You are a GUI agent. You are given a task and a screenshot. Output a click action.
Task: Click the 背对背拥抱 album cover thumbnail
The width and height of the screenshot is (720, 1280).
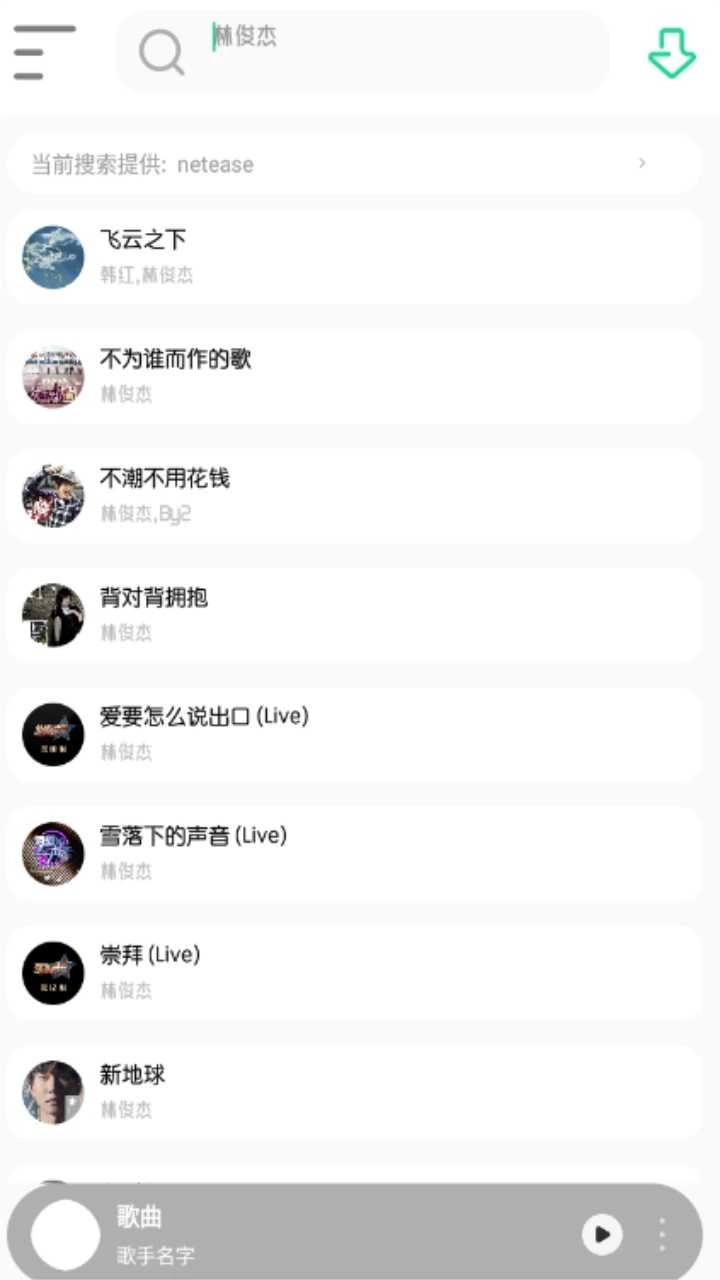(x=52, y=615)
